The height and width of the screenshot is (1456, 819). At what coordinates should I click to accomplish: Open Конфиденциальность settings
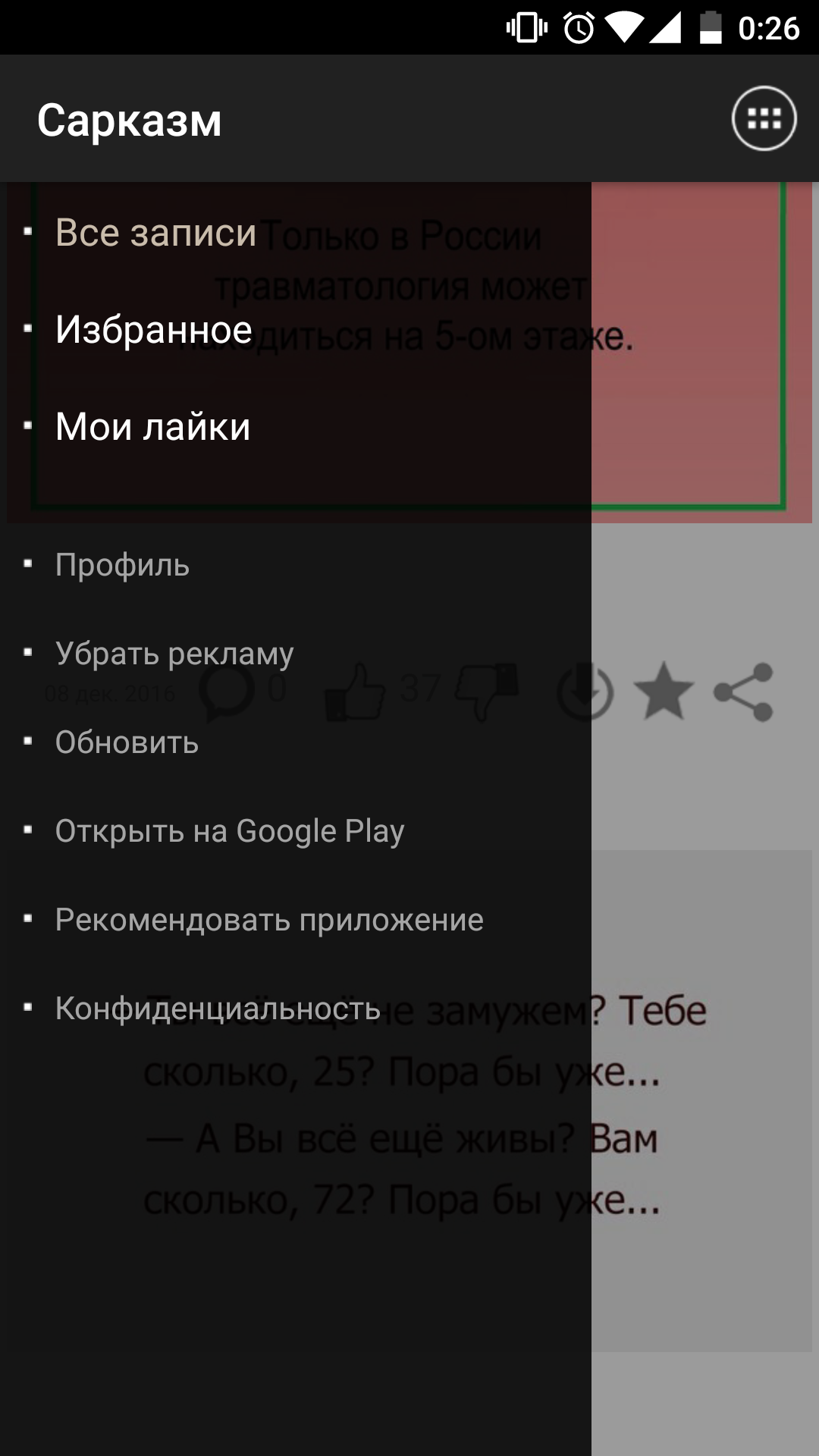click(217, 1009)
